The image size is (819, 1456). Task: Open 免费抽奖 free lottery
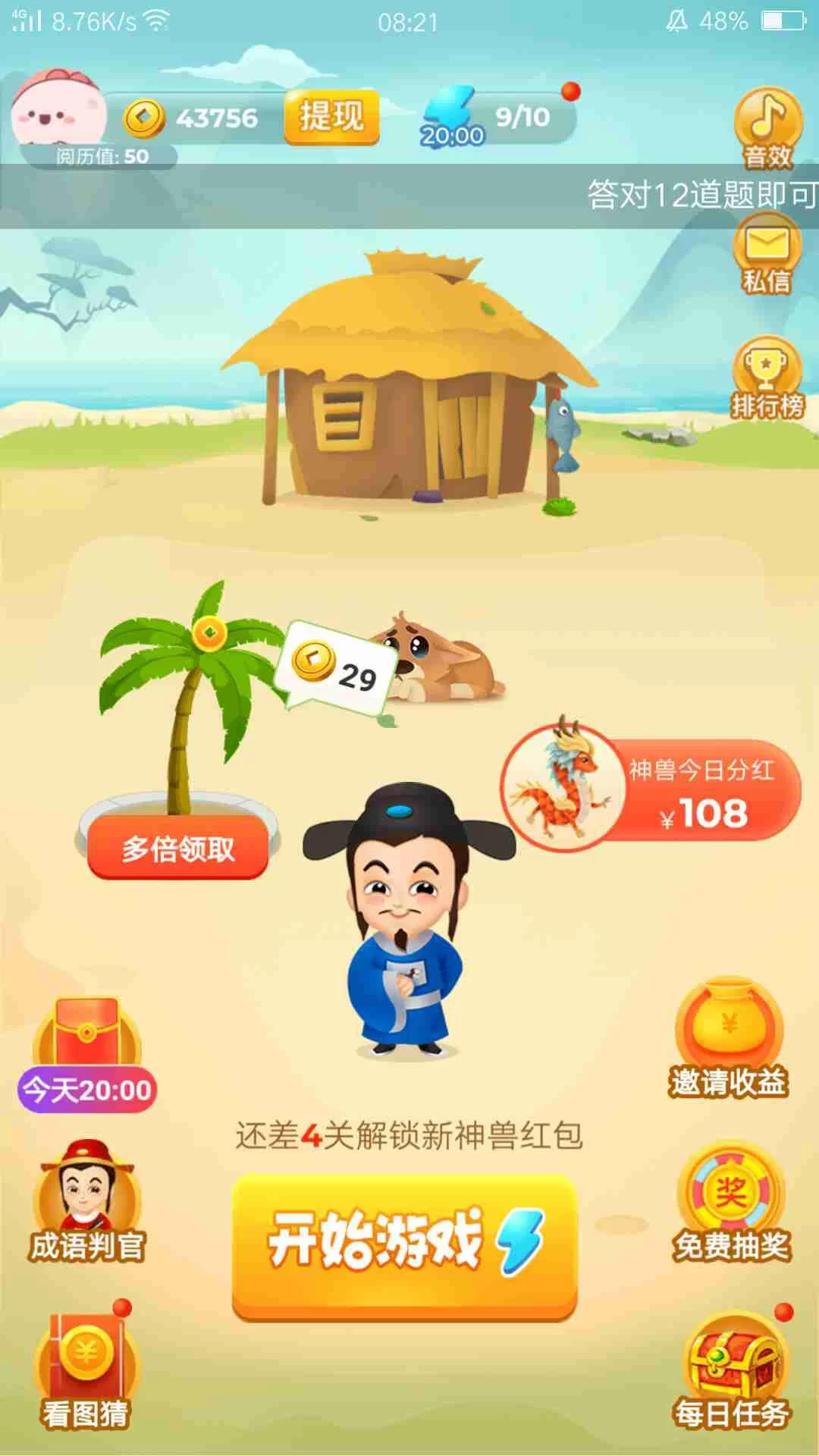[x=730, y=1203]
